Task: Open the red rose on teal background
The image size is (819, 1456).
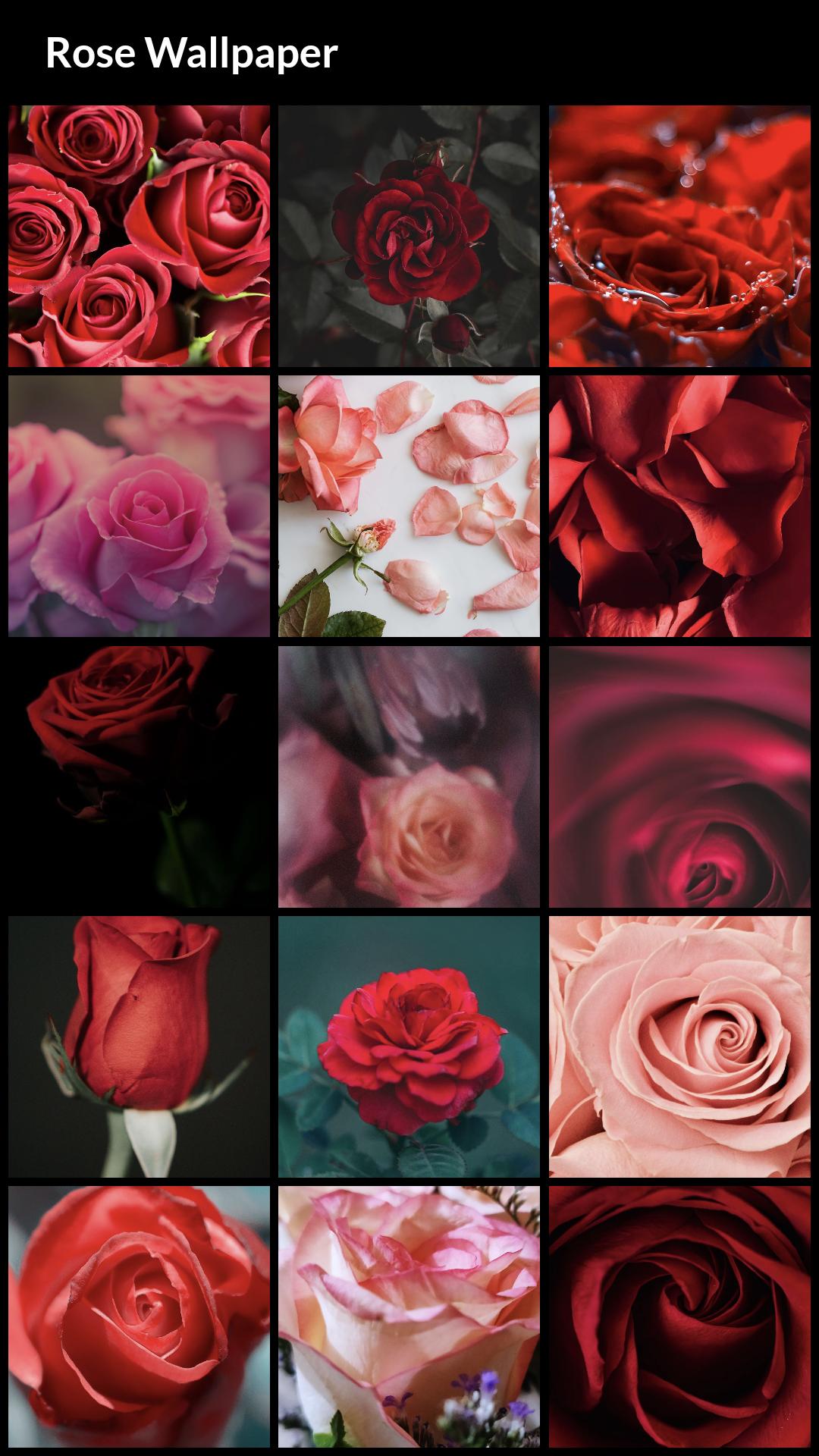Action: coord(409,1046)
